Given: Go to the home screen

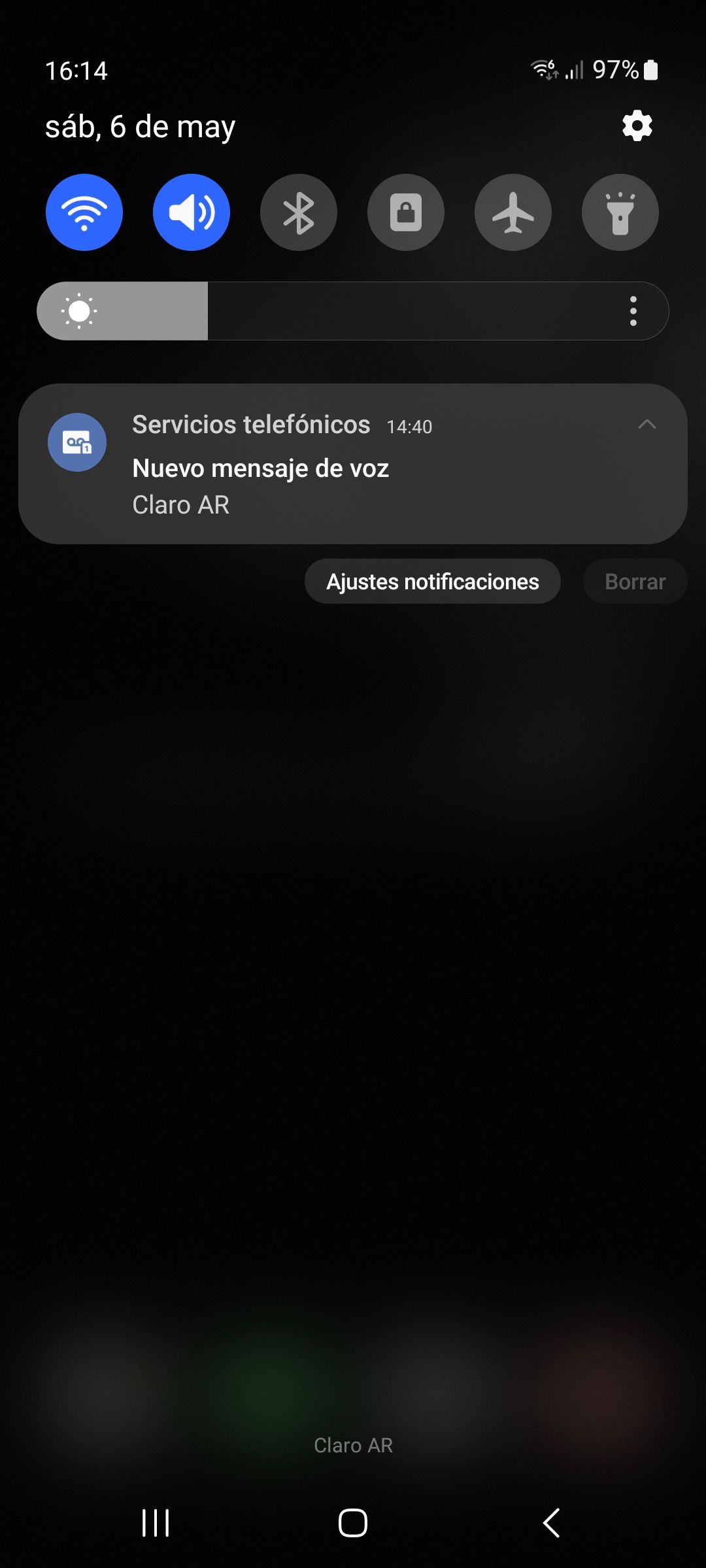Looking at the screenshot, I should 353,1523.
